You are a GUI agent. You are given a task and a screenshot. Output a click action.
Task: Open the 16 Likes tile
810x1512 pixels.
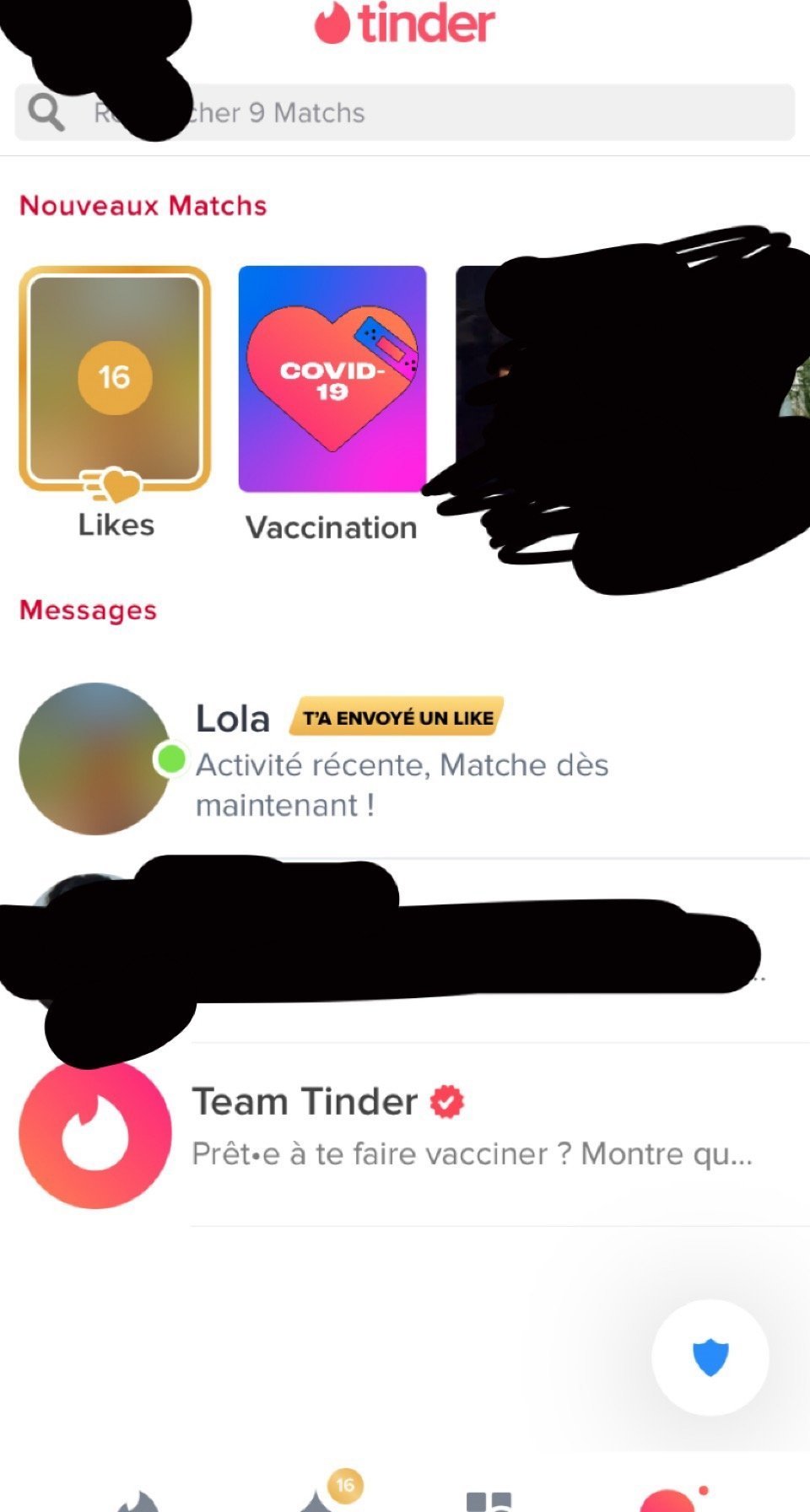[x=115, y=380]
